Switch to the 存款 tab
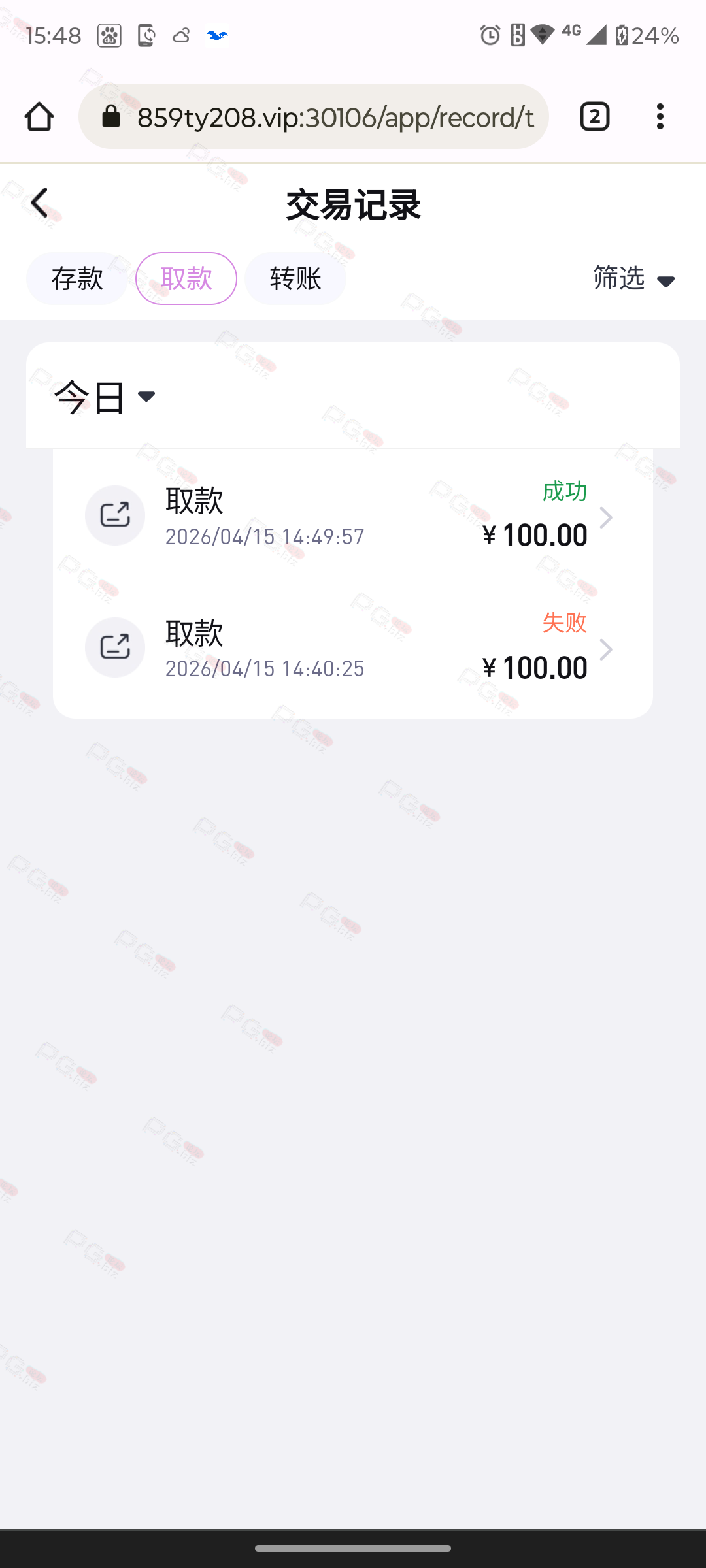Image resolution: width=706 pixels, height=1568 pixels. [x=77, y=279]
